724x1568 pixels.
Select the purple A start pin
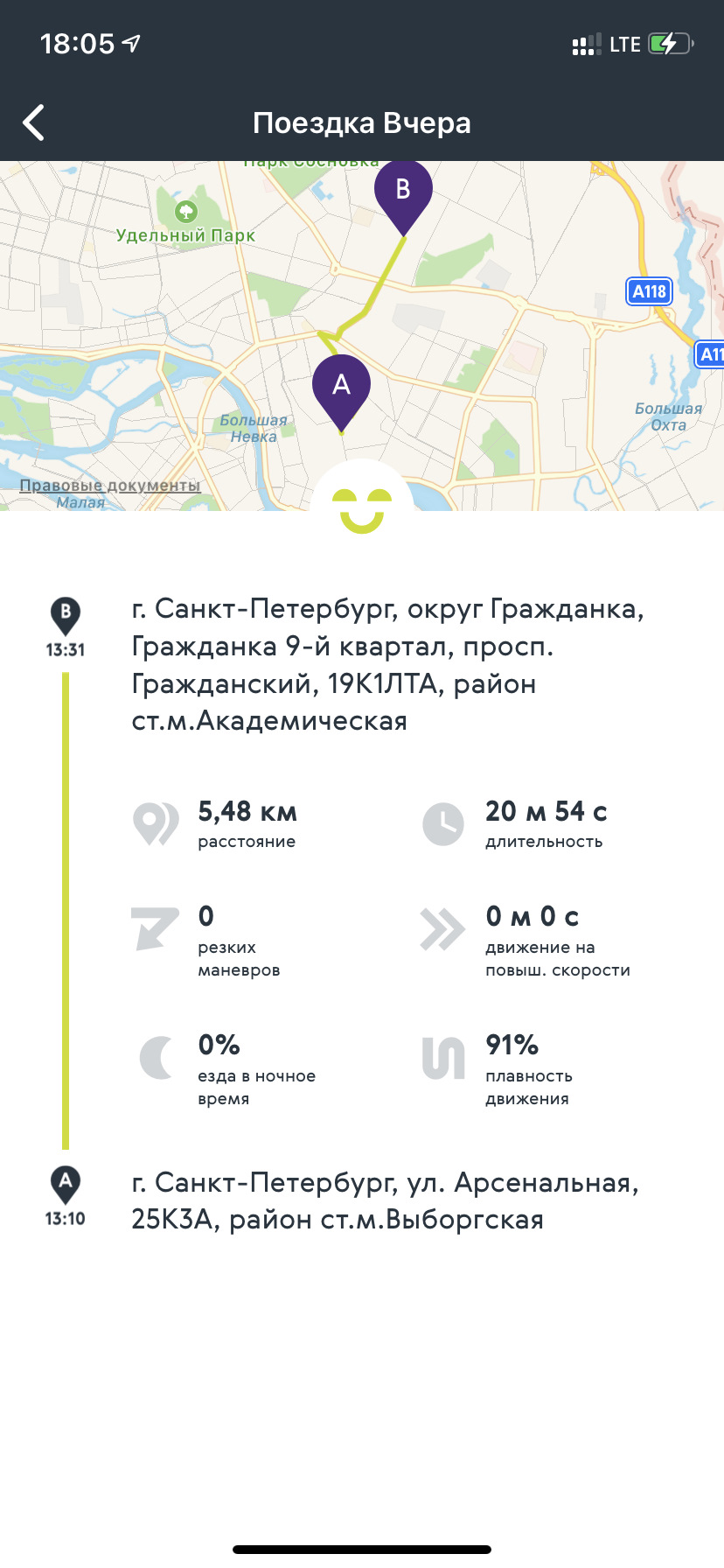[x=341, y=388]
